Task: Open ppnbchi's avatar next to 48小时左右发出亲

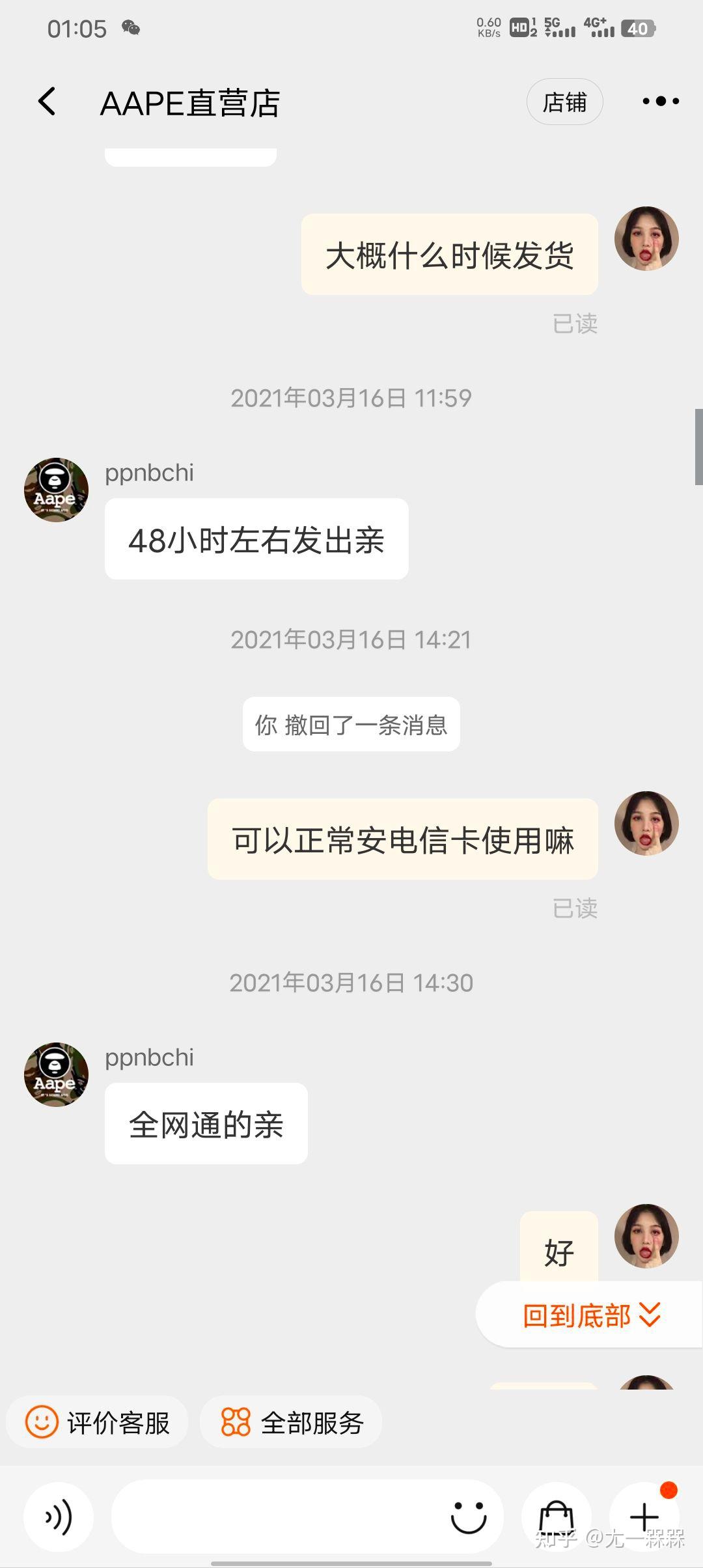Action: (x=56, y=490)
